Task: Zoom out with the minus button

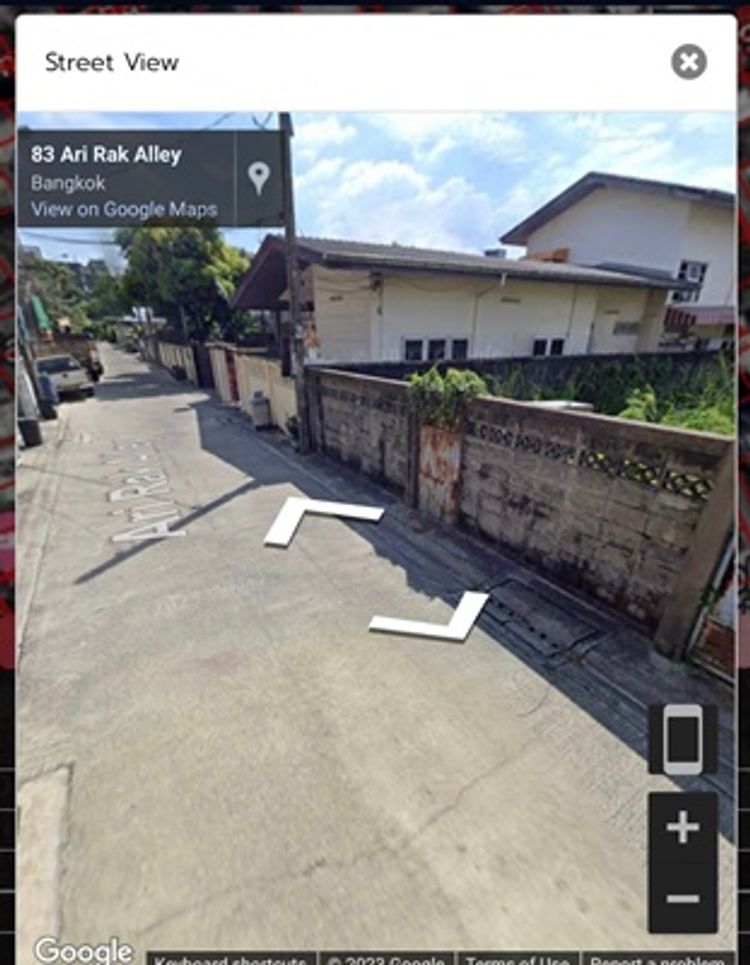Action: [x=682, y=898]
